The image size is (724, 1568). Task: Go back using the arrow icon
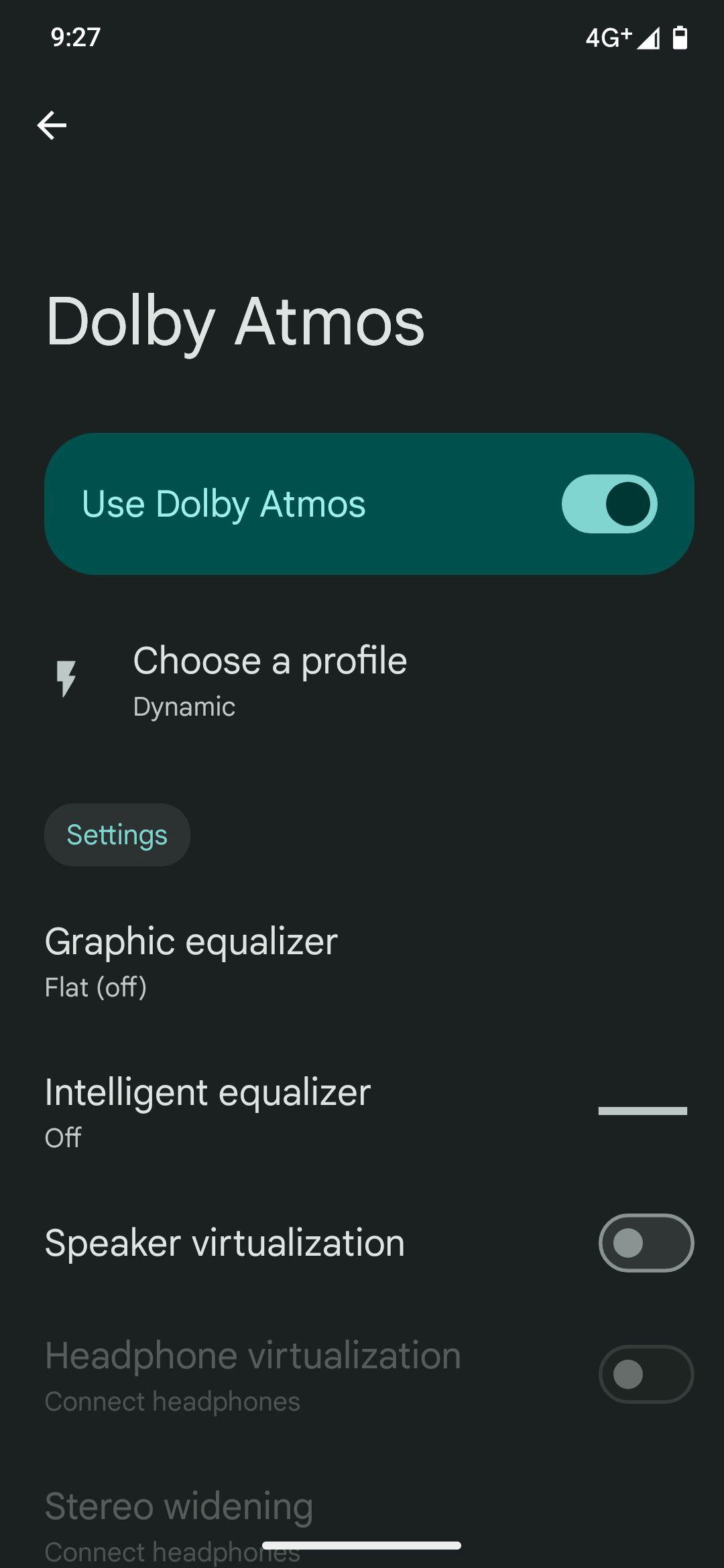52,125
